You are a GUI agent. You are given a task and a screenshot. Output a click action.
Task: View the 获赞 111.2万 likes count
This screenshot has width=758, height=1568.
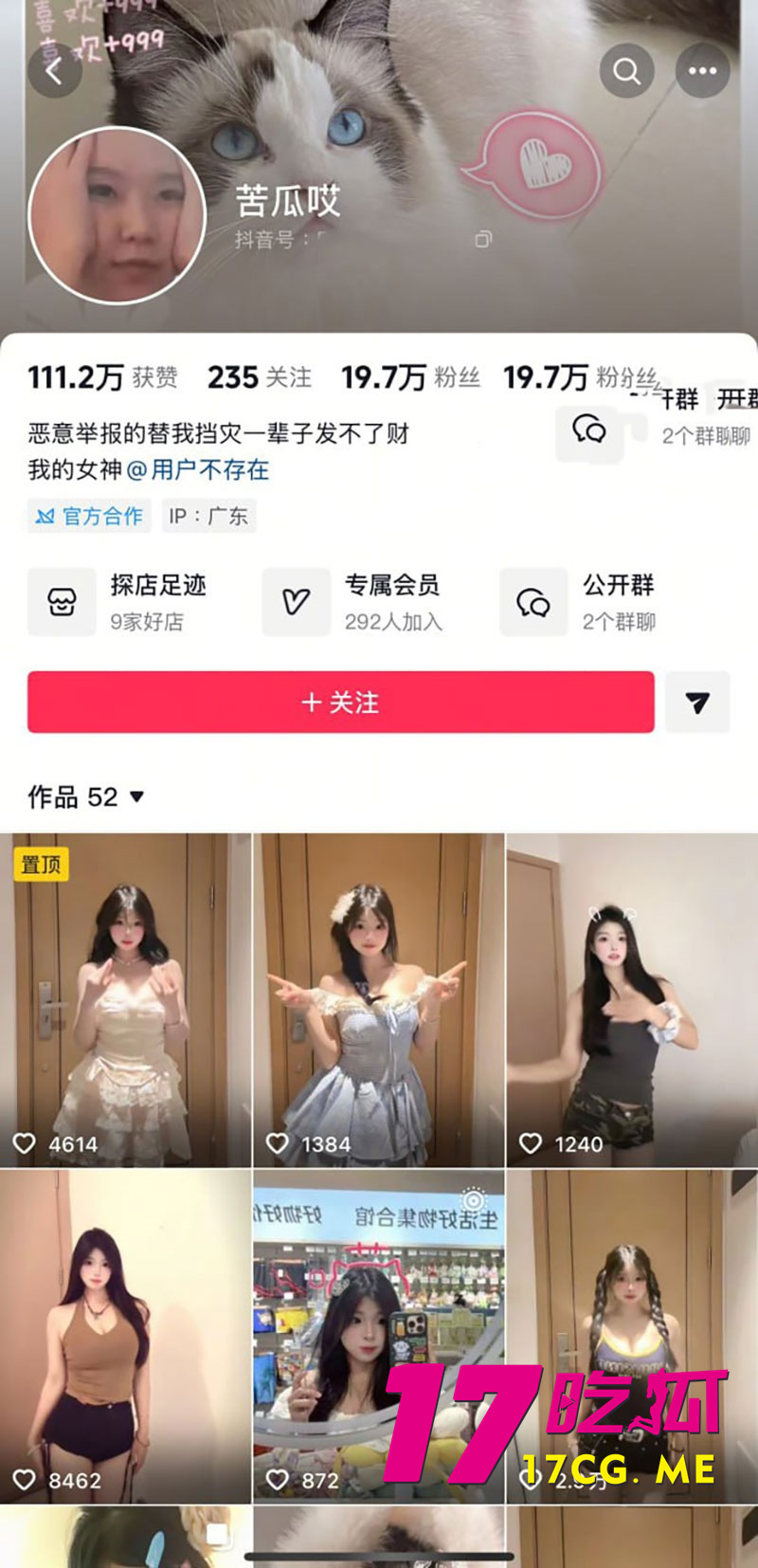[x=99, y=377]
